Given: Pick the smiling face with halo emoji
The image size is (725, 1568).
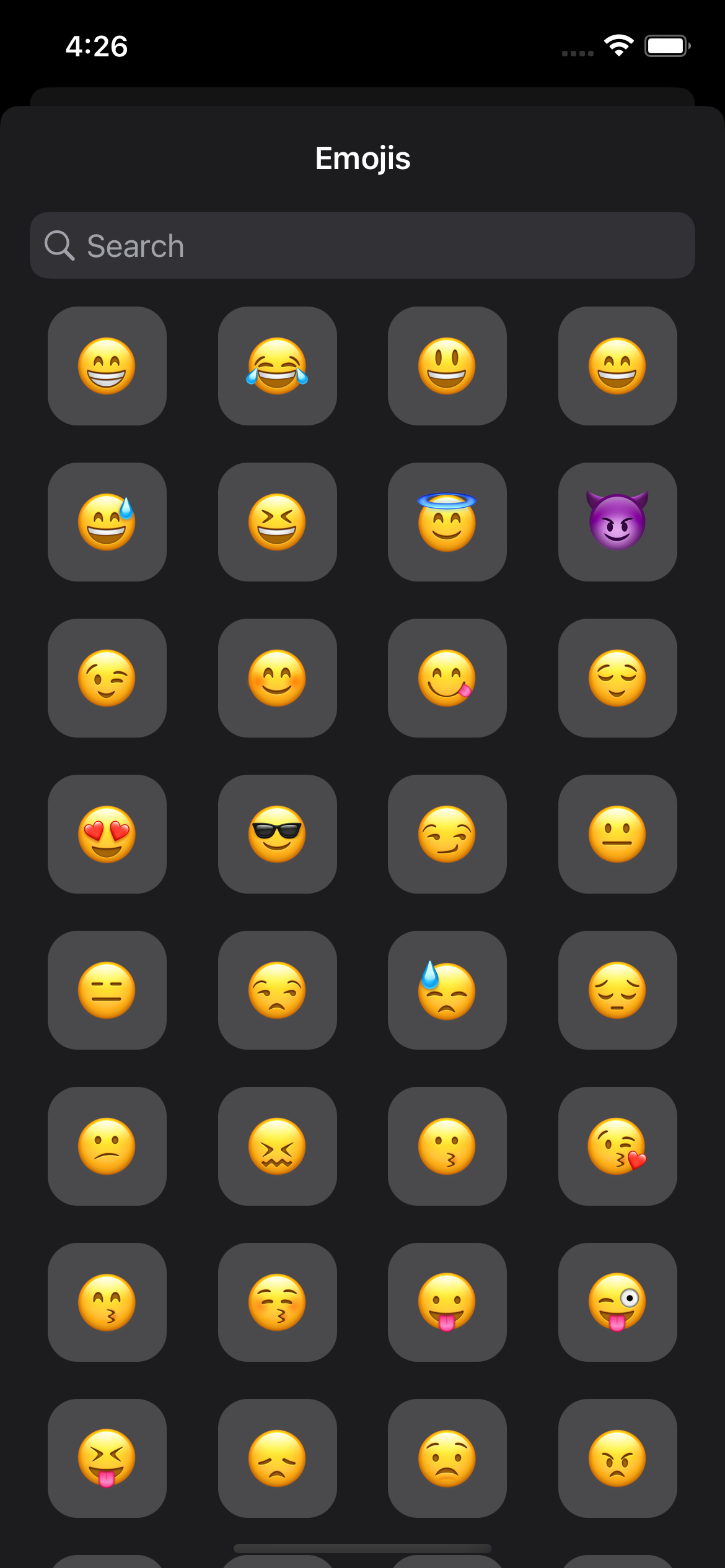Looking at the screenshot, I should point(447,522).
